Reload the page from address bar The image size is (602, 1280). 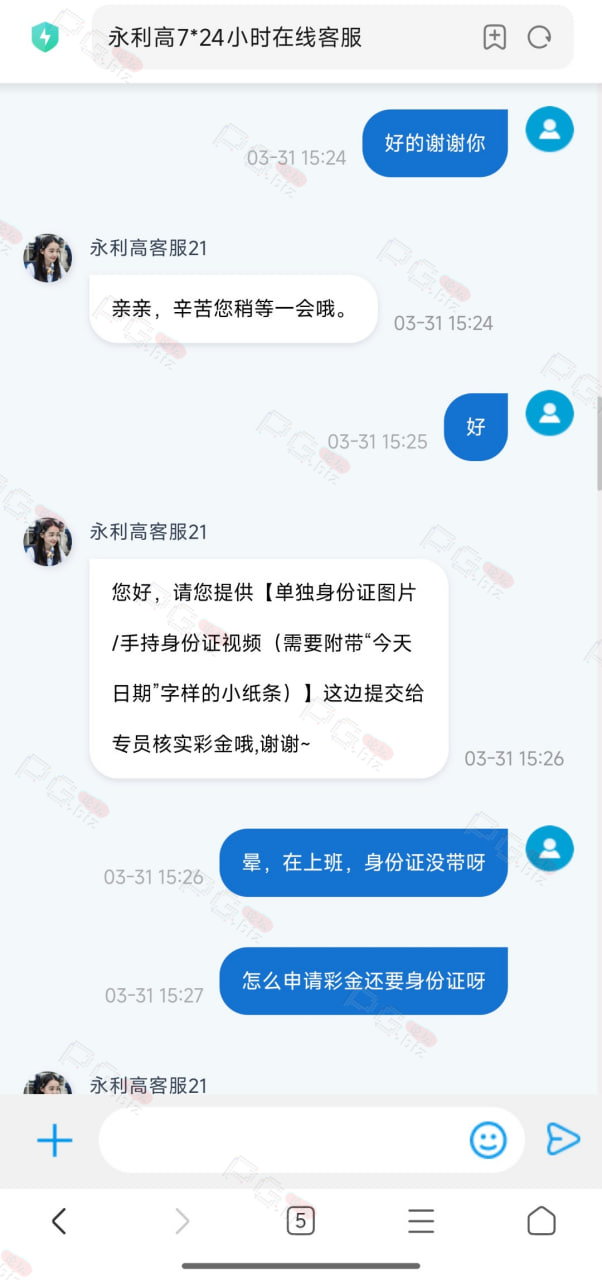tap(539, 38)
